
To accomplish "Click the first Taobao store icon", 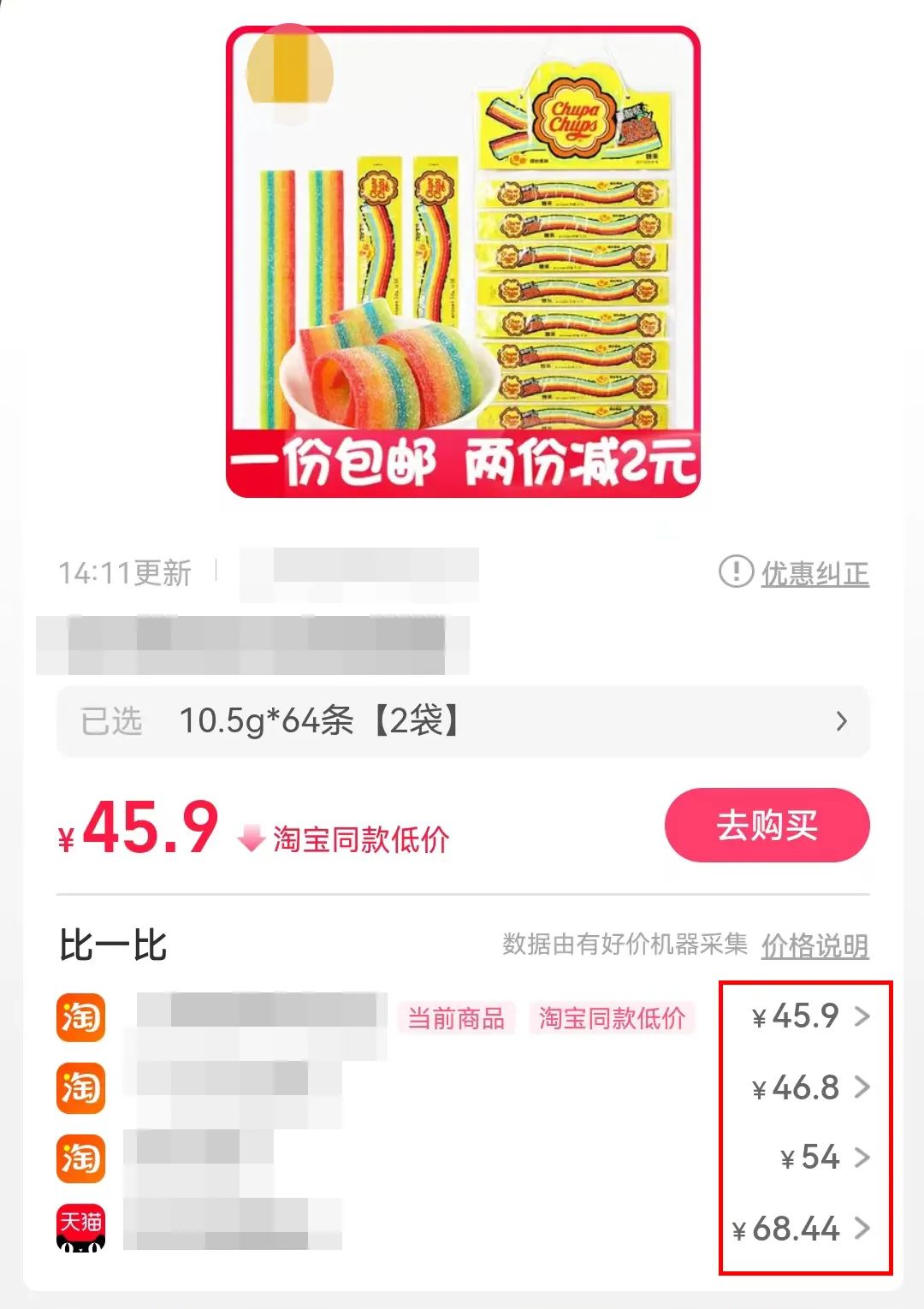I will coord(80,1018).
